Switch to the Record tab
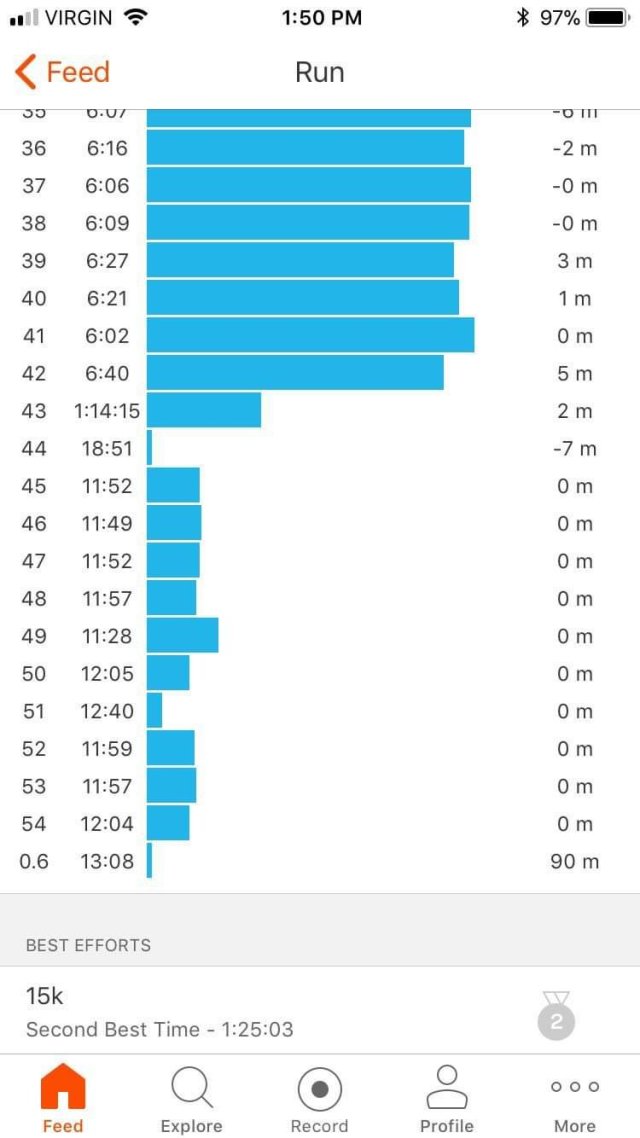640x1138 pixels. [319, 1099]
